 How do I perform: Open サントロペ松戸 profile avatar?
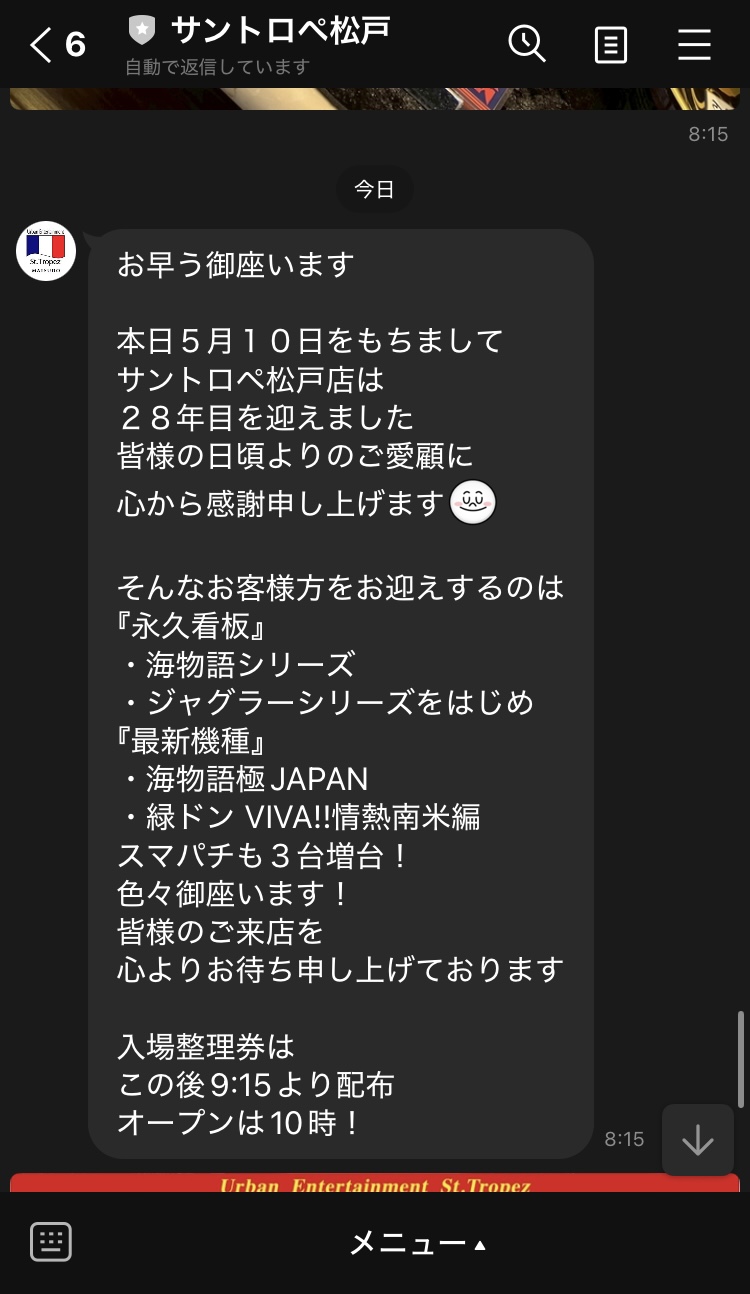pyautogui.click(x=46, y=251)
